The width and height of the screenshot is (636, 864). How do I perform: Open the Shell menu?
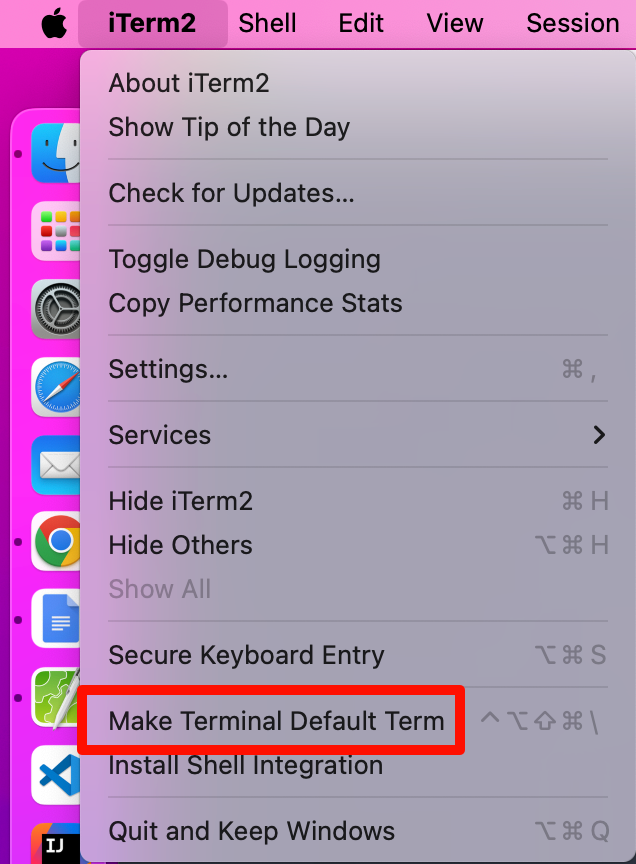(267, 23)
